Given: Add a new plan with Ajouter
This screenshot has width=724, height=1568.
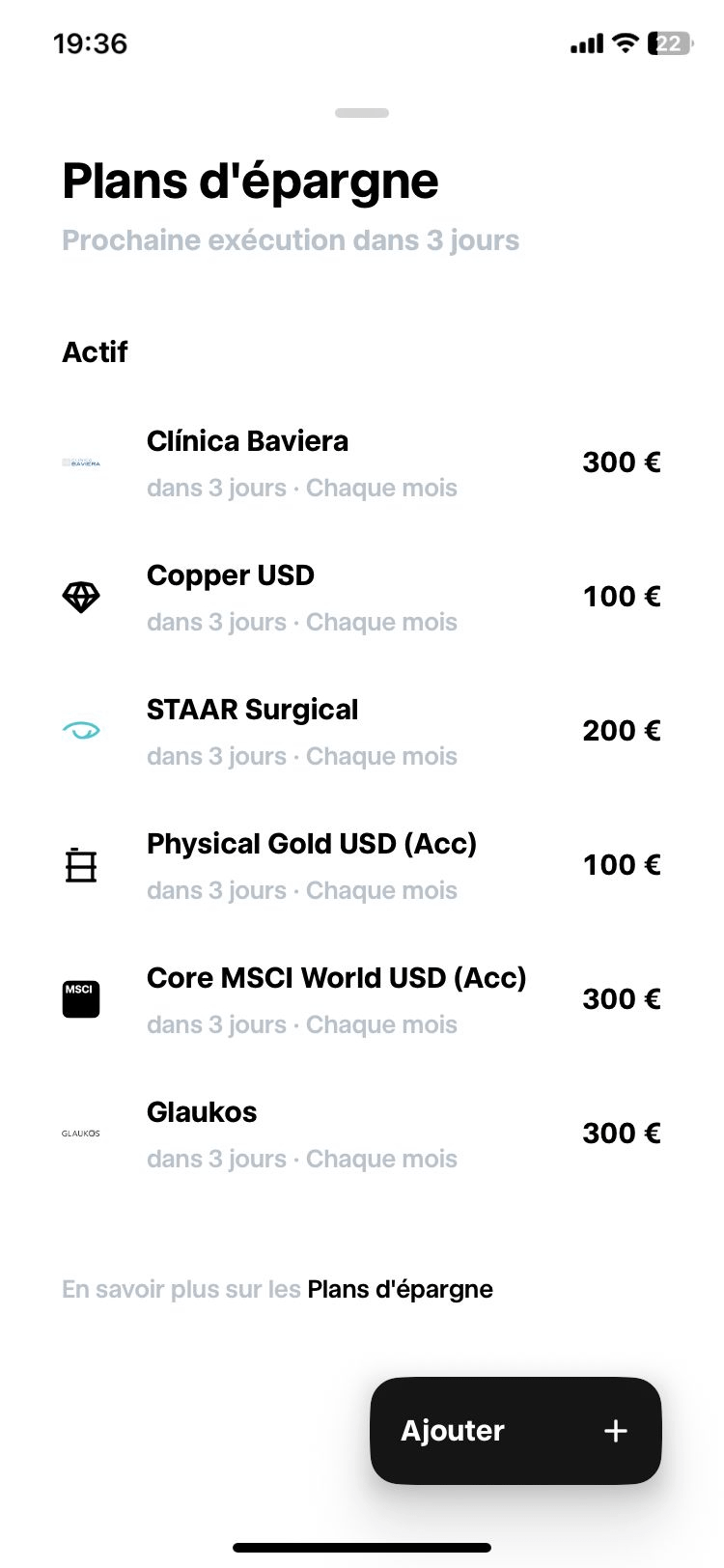Looking at the screenshot, I should tap(515, 1430).
